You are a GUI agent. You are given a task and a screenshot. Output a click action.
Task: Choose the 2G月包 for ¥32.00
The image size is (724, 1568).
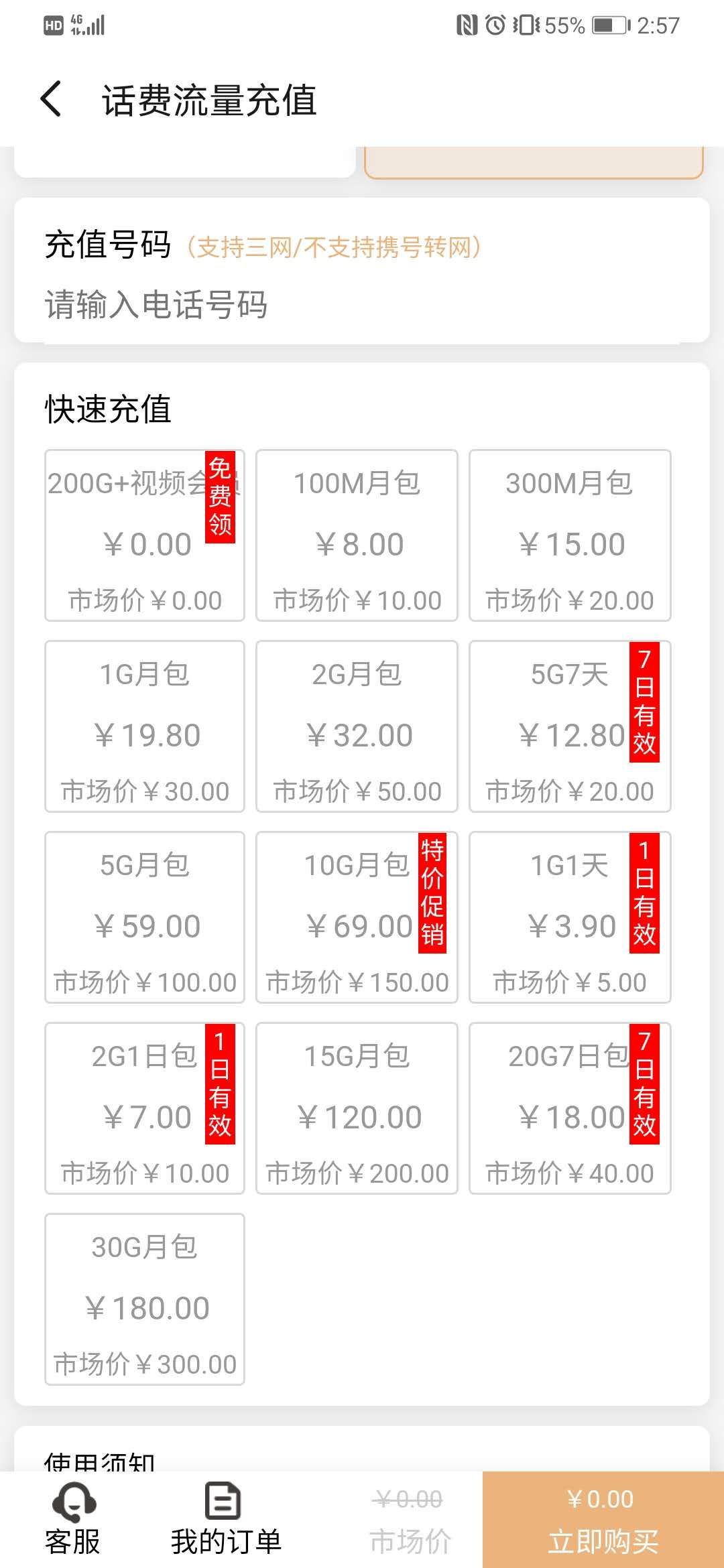pos(357,726)
